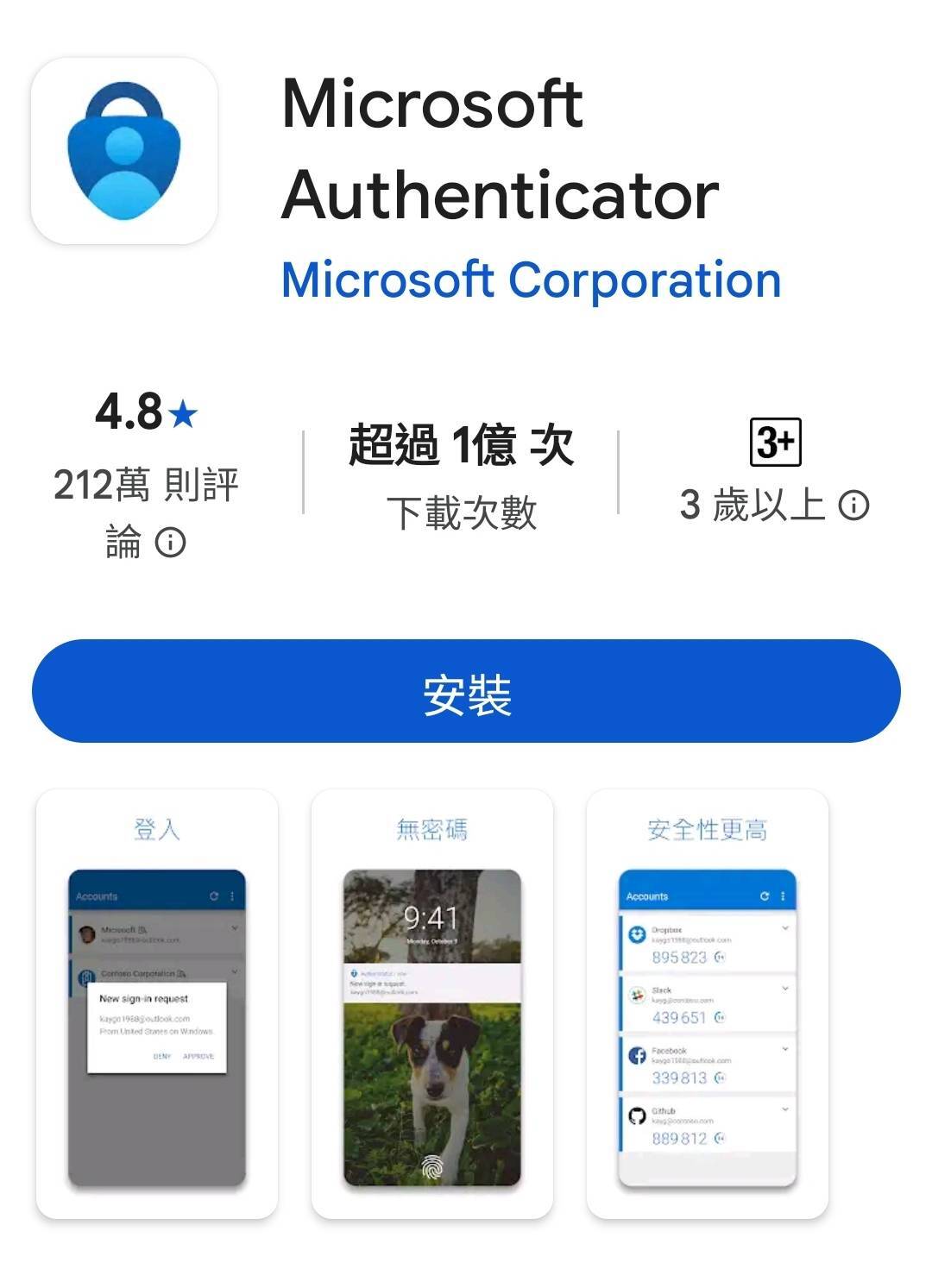Open the 登入 screenshot preview
The image size is (932, 1288).
(x=157, y=1003)
